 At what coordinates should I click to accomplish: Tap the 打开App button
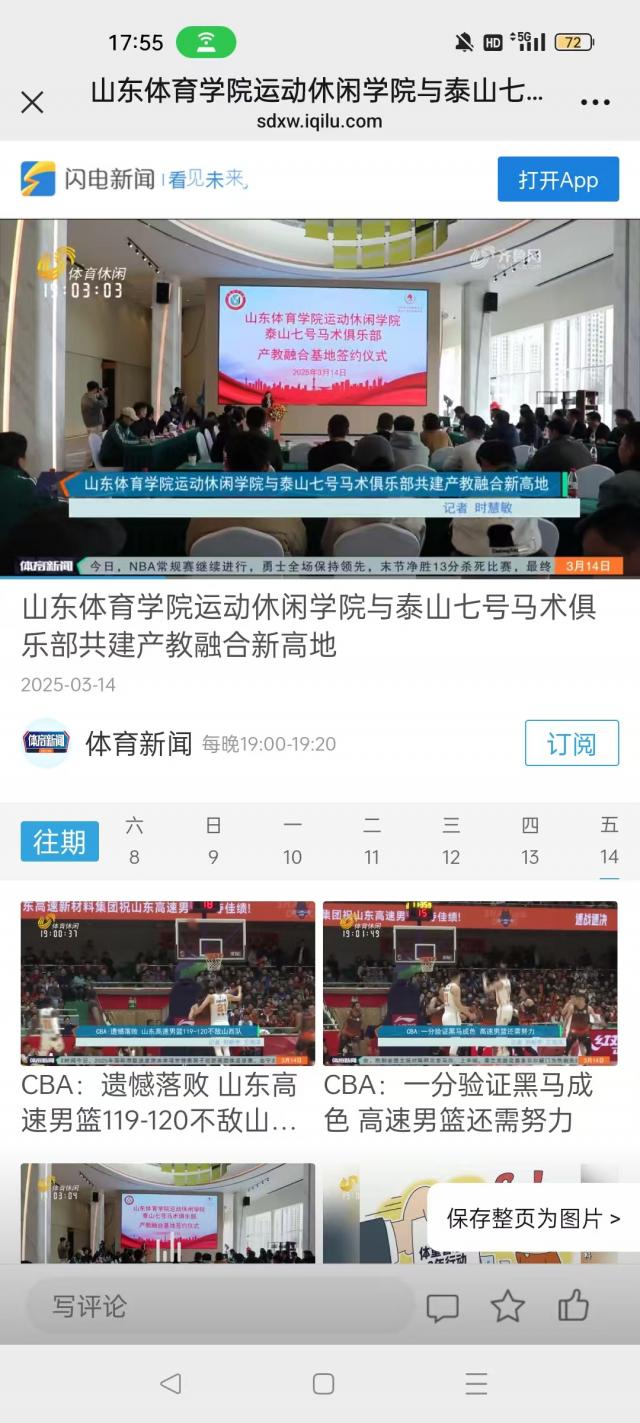[x=558, y=180]
